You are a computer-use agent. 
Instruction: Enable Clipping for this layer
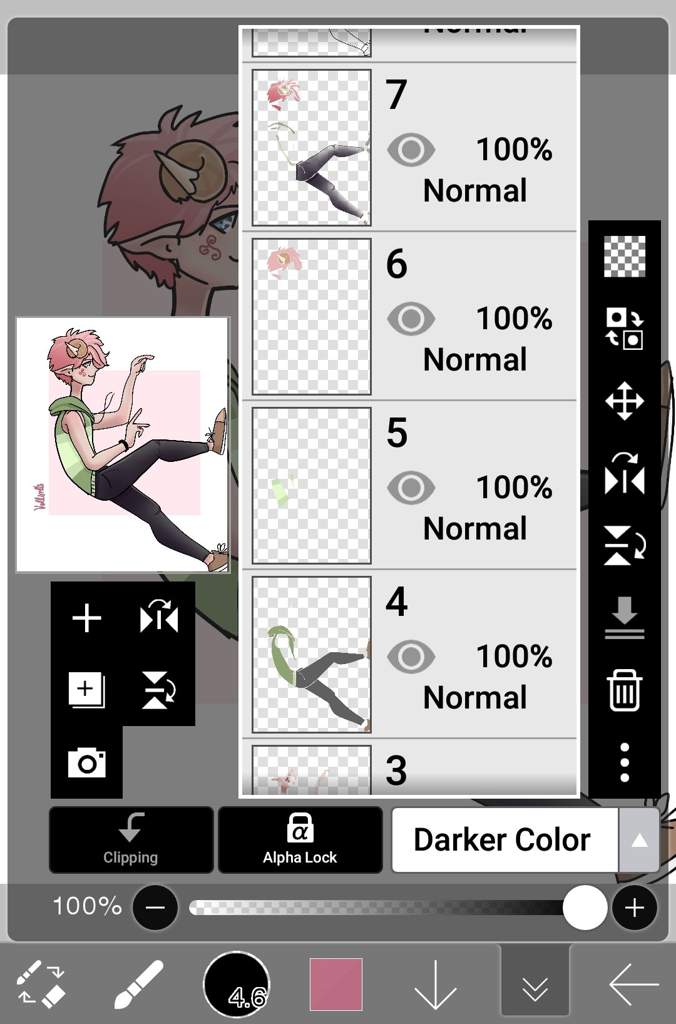coord(131,840)
